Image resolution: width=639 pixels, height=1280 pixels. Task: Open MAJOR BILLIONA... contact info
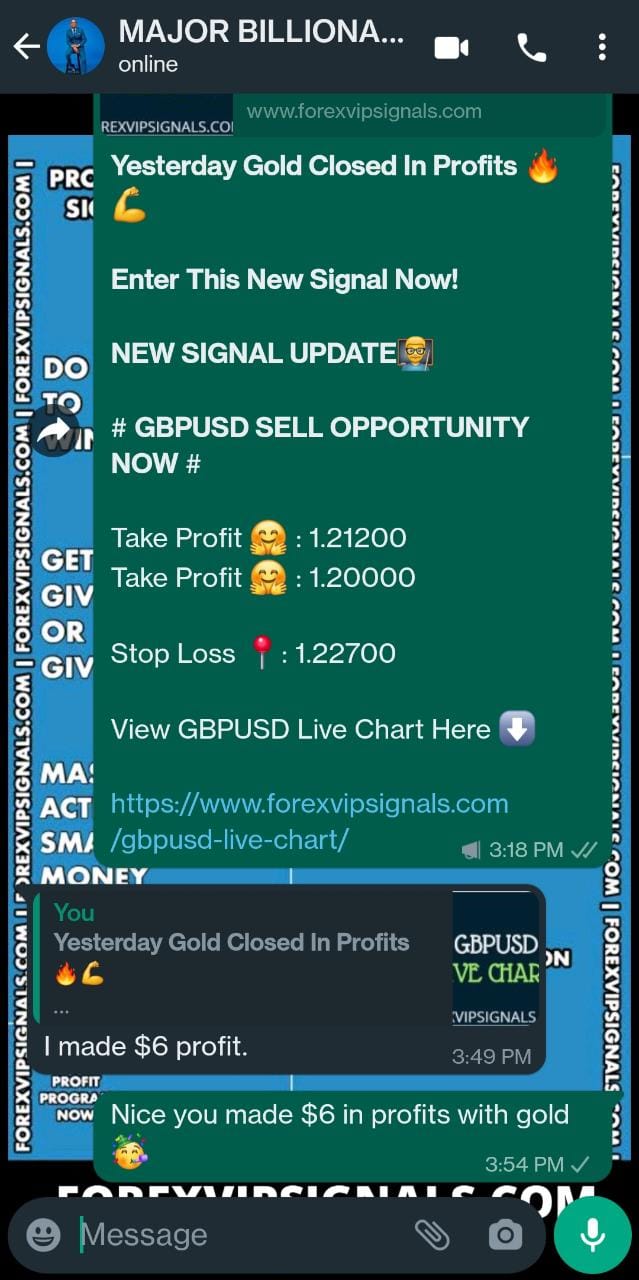coord(260,46)
